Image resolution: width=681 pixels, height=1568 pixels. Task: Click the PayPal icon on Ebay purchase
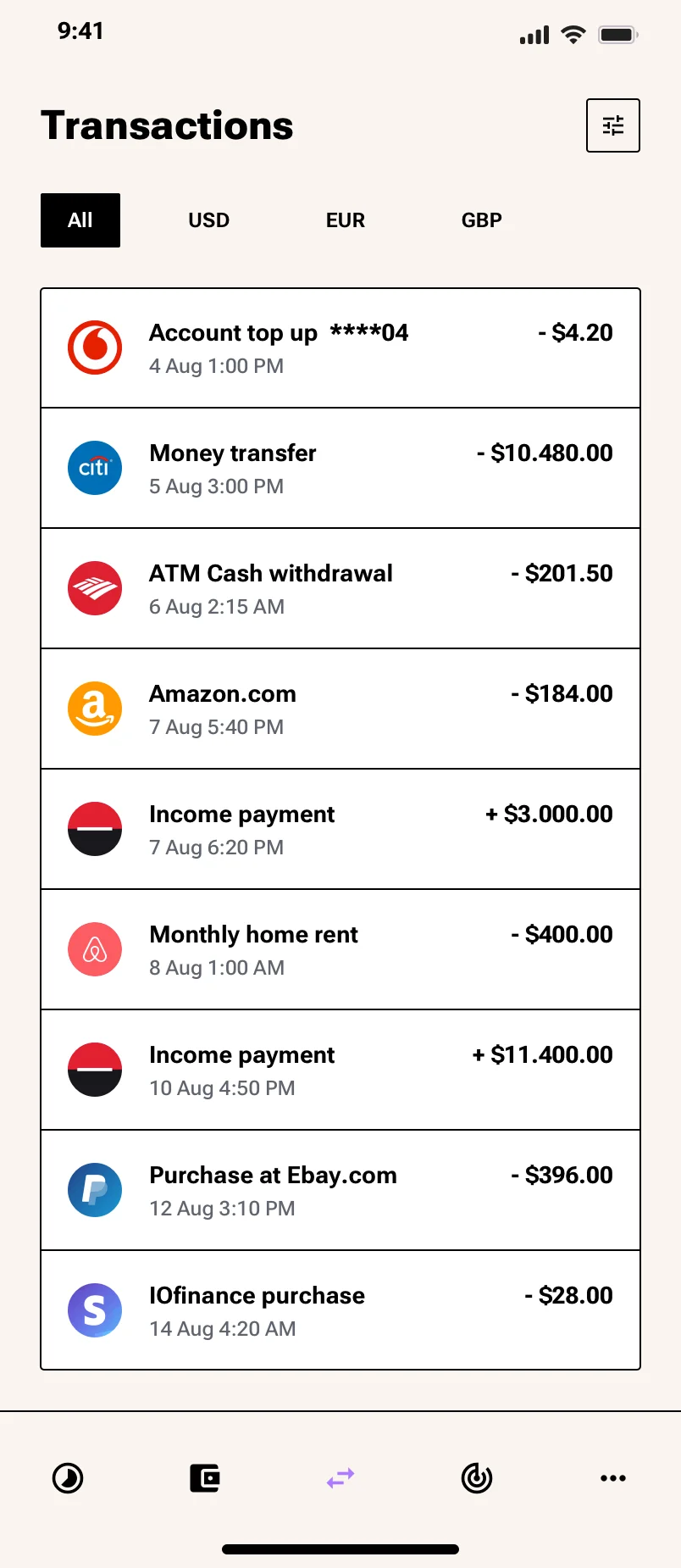pos(94,1190)
